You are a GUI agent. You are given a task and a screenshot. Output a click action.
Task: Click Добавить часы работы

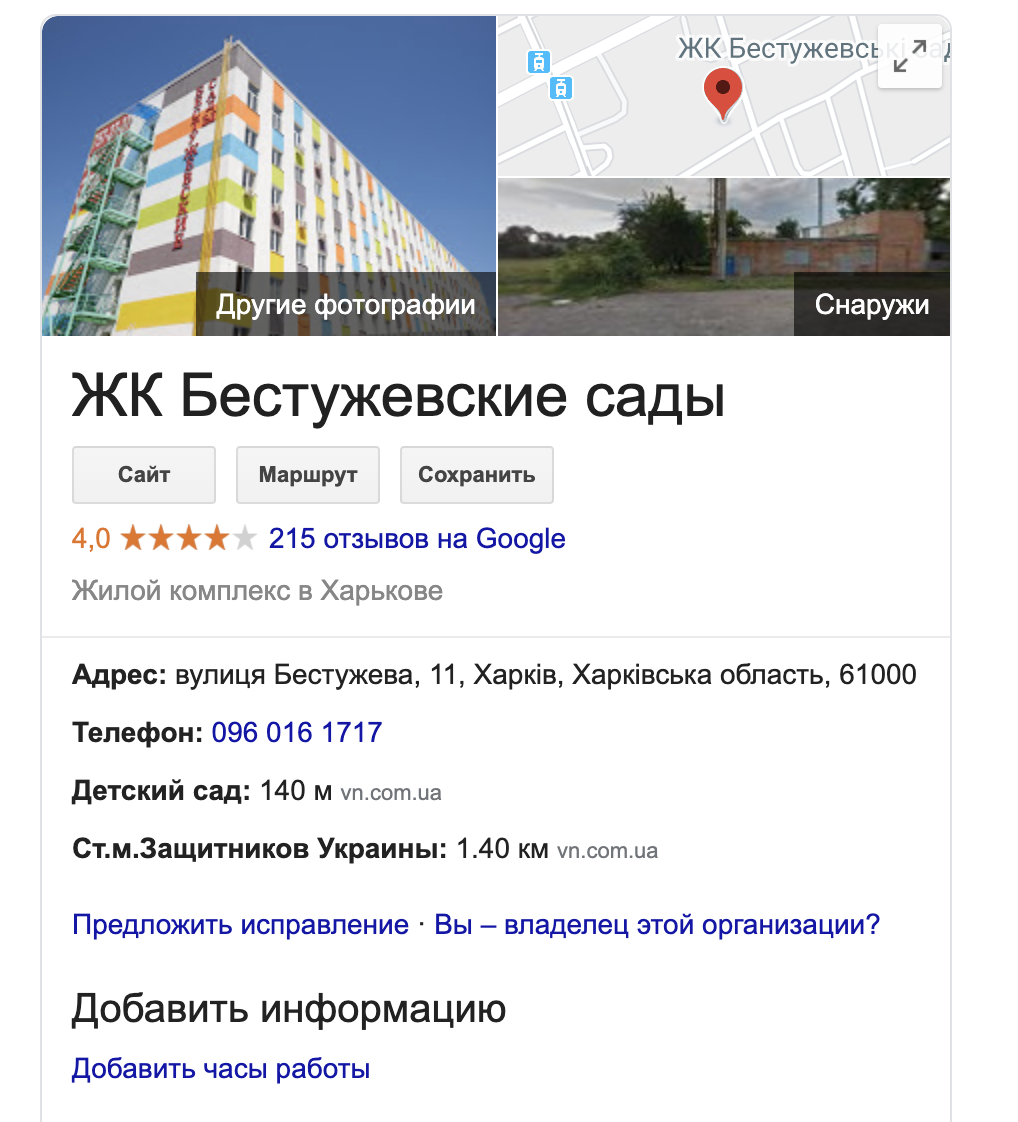pyautogui.click(x=220, y=1068)
